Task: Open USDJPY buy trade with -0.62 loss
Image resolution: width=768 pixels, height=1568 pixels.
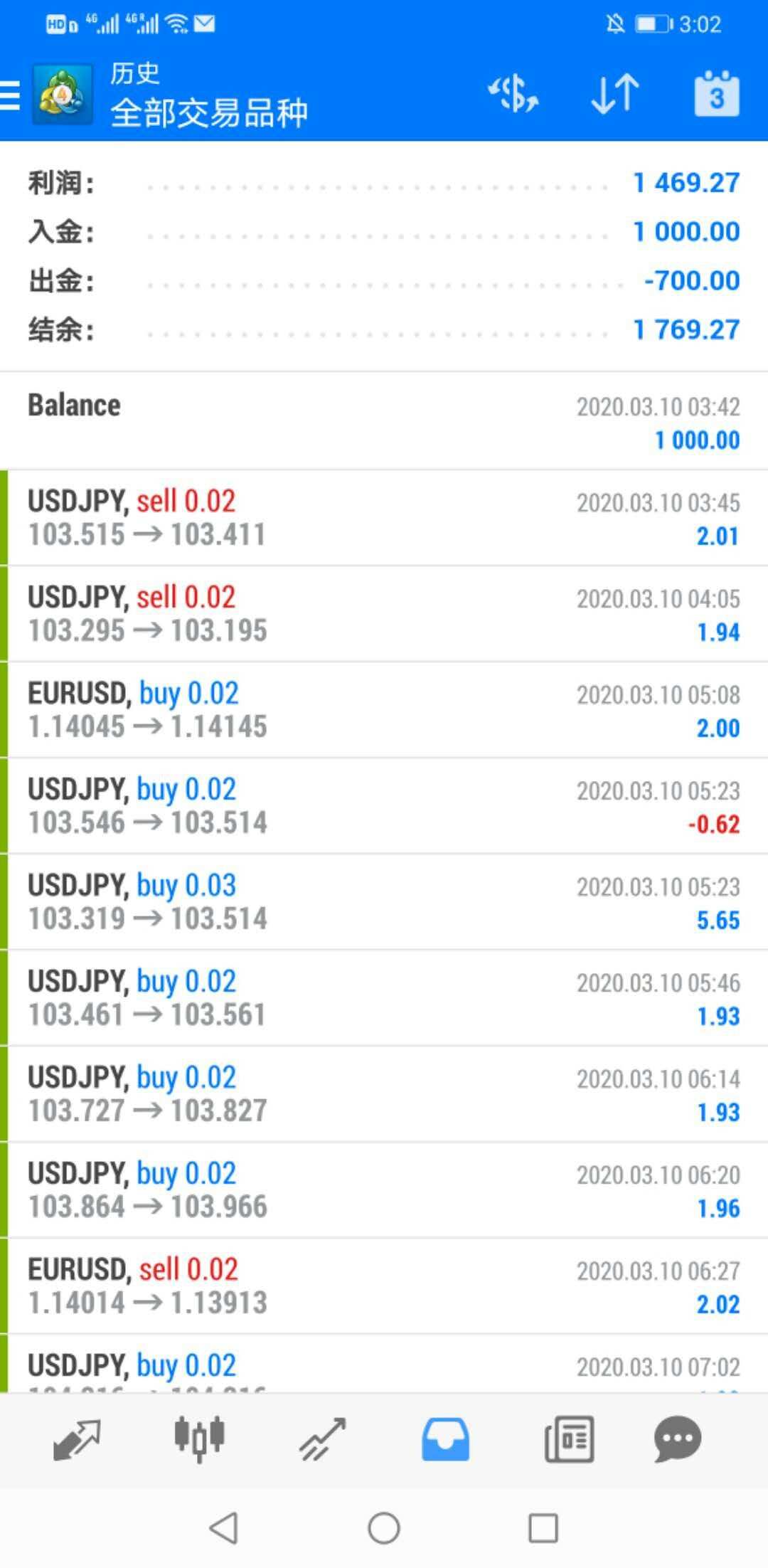Action: pyautogui.click(x=384, y=806)
